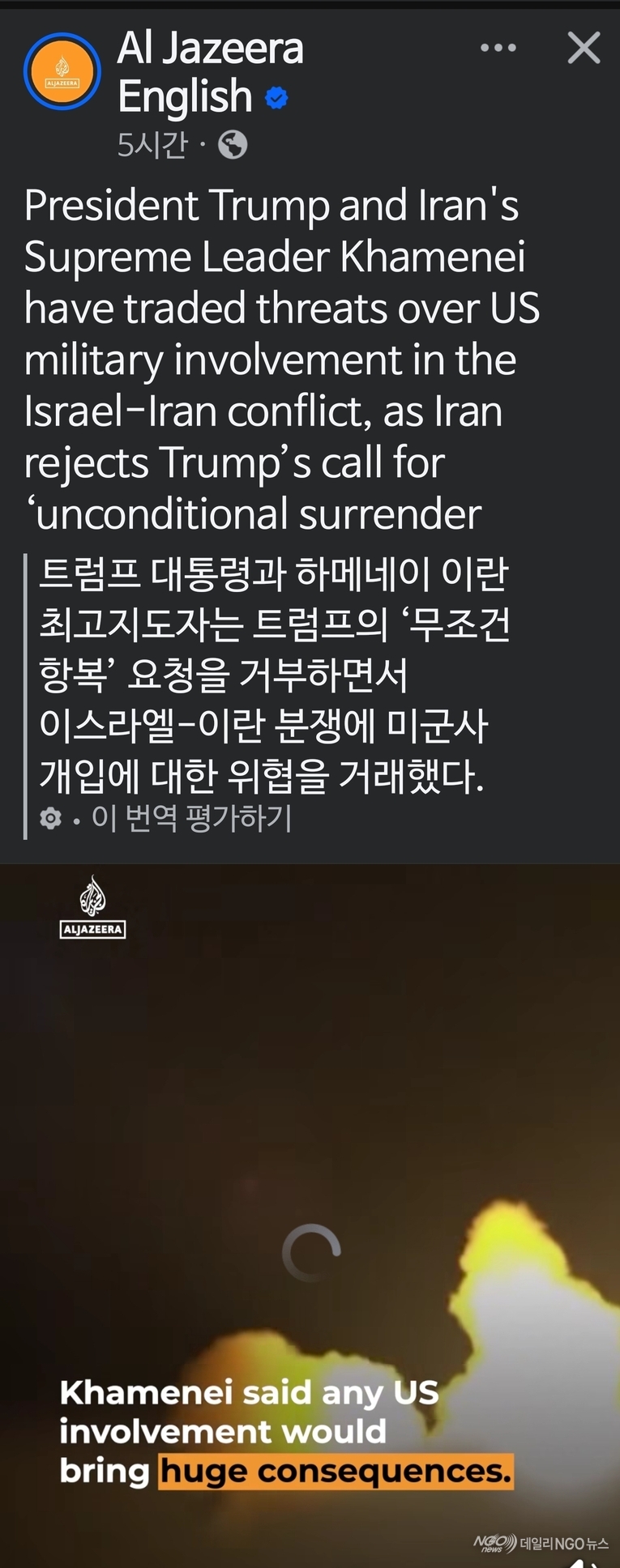
Task: Open Al Jazeera English profile picture
Action: click(62, 72)
